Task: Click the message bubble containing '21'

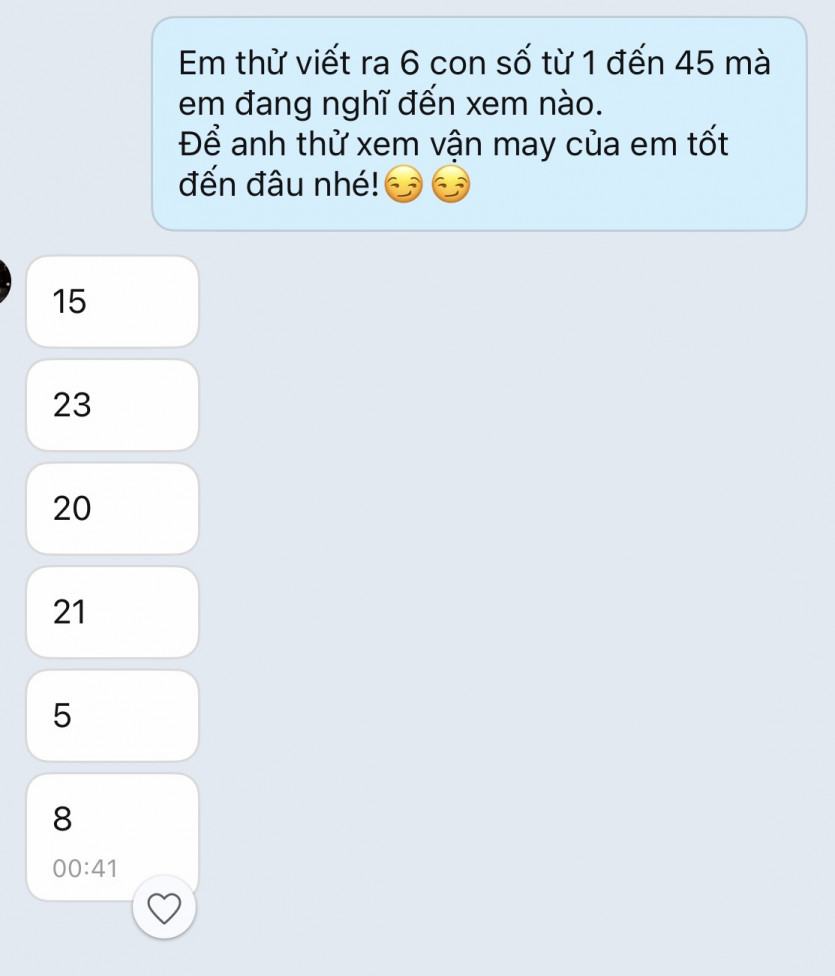Action: (112, 612)
